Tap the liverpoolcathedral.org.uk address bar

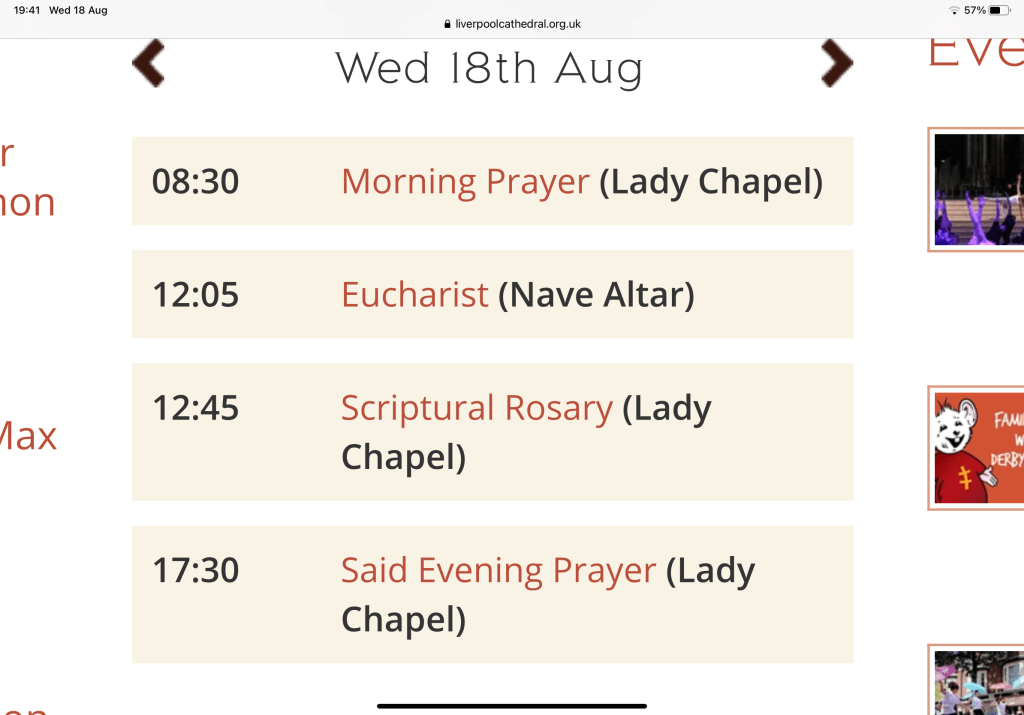tap(511, 24)
